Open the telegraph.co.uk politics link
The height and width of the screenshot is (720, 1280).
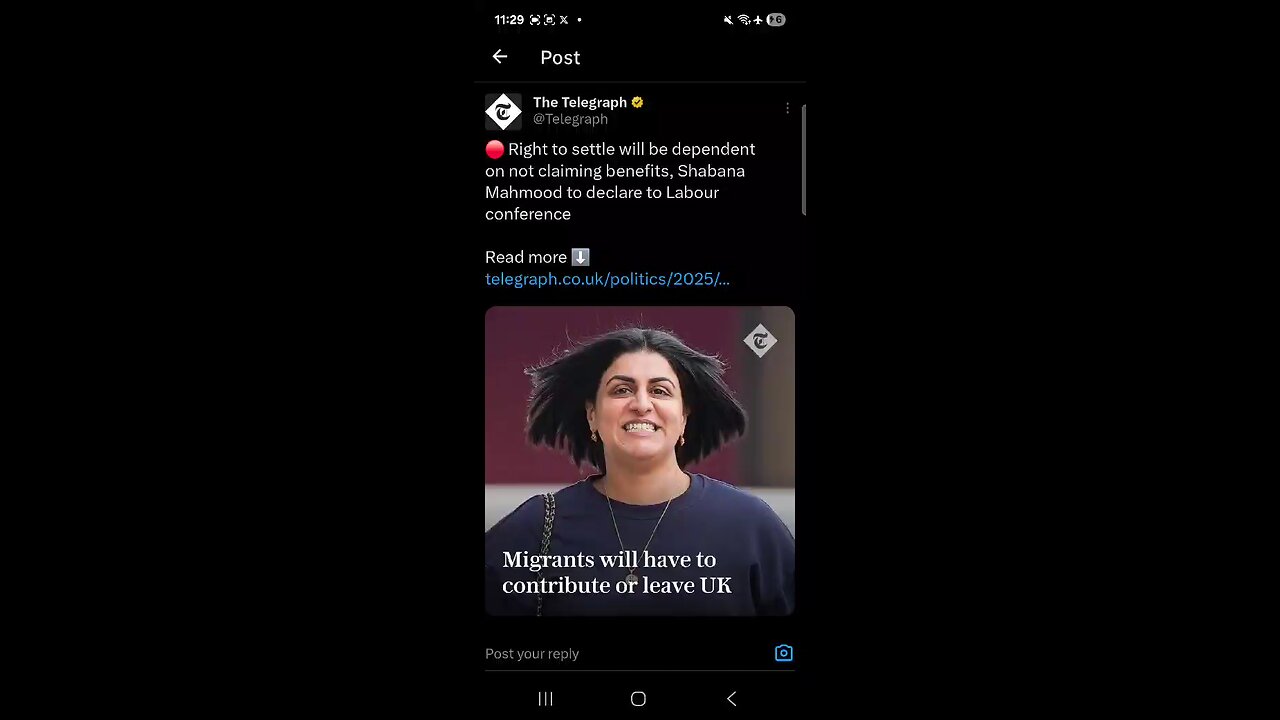coord(607,279)
